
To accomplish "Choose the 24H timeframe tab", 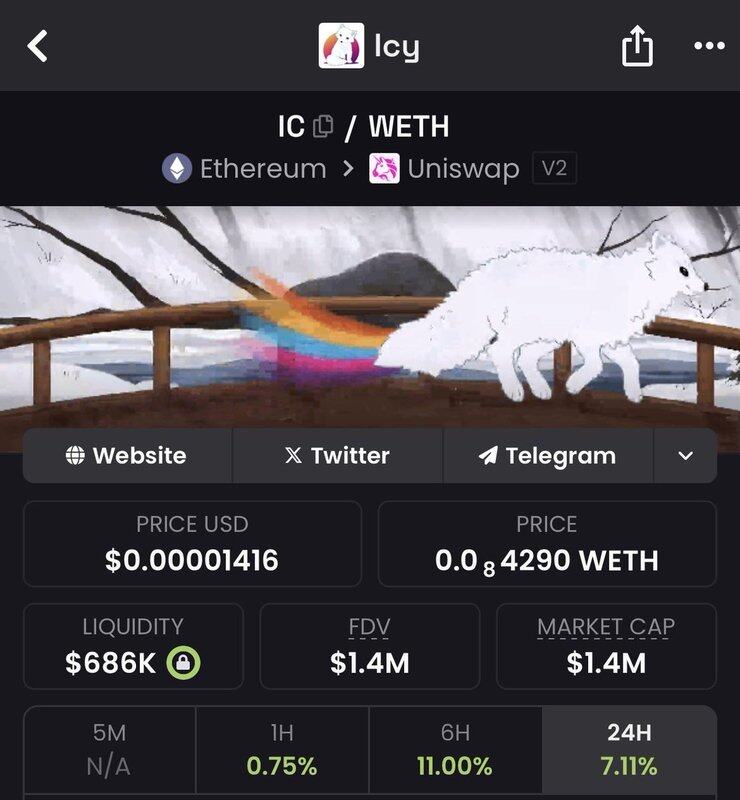I will tap(629, 750).
